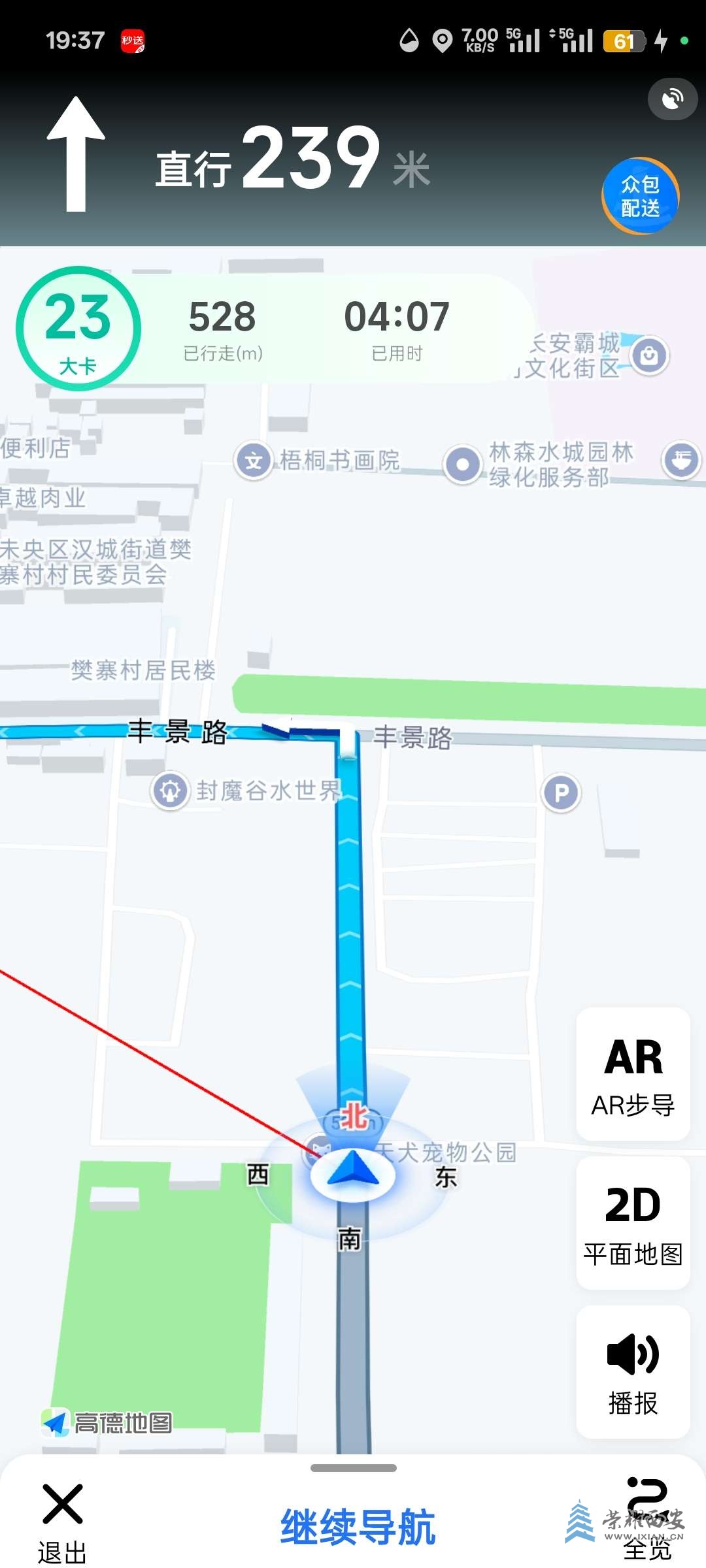The width and height of the screenshot is (706, 1568).
Task: Switch to the 2D 平面地图 view
Action: pyautogui.click(x=633, y=1224)
